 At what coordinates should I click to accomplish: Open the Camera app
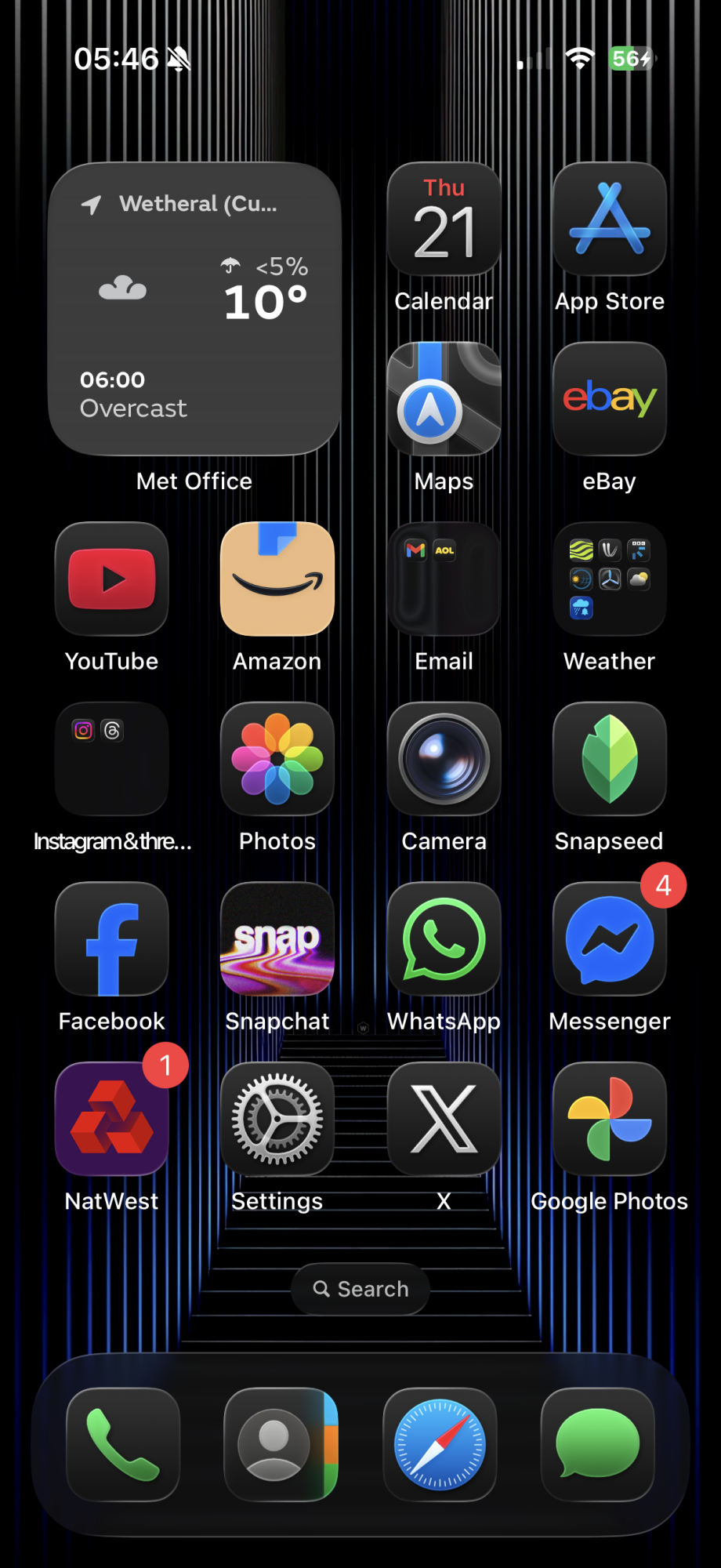[444, 759]
